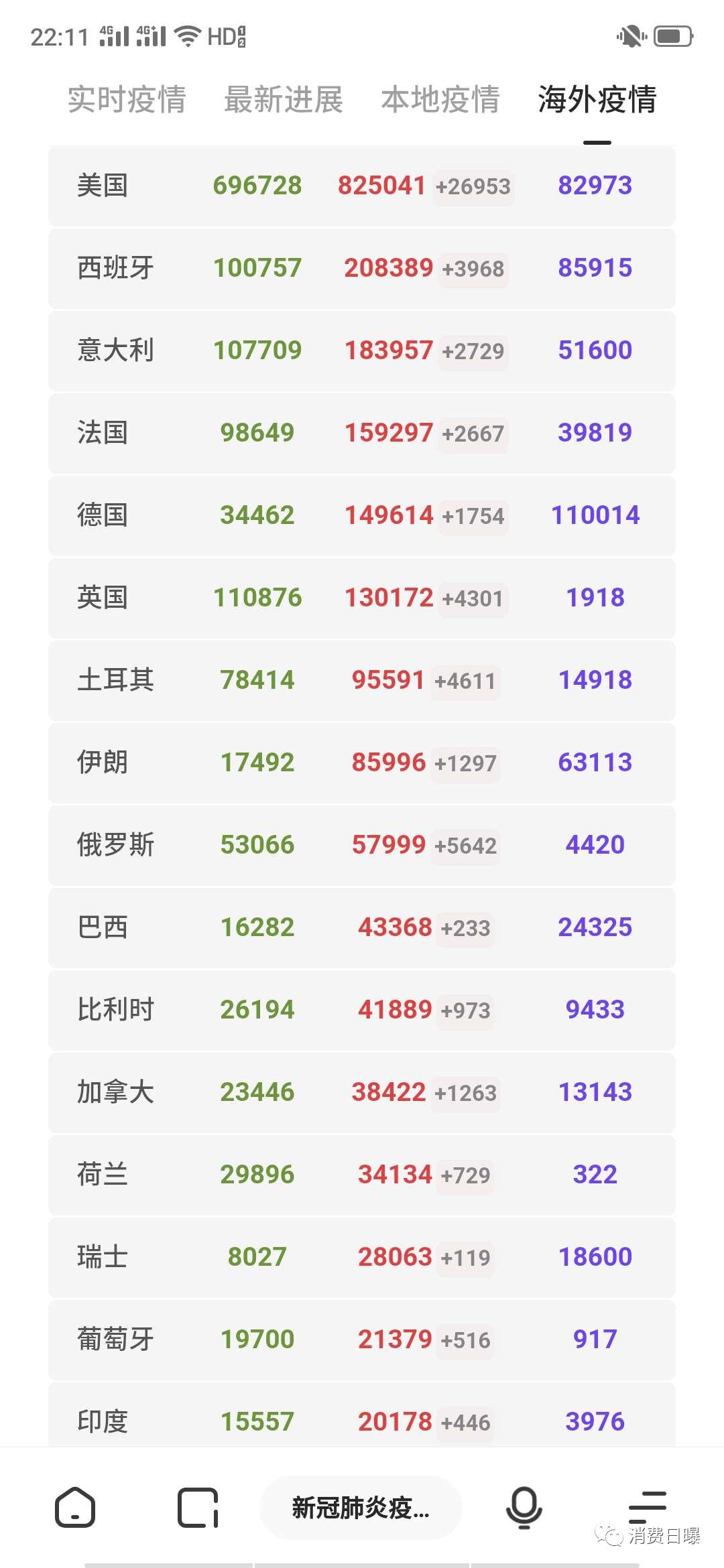Image resolution: width=724 pixels, height=1568 pixels.
Task: Tap the +26953 new cases badge for 美国
Action: tap(473, 186)
